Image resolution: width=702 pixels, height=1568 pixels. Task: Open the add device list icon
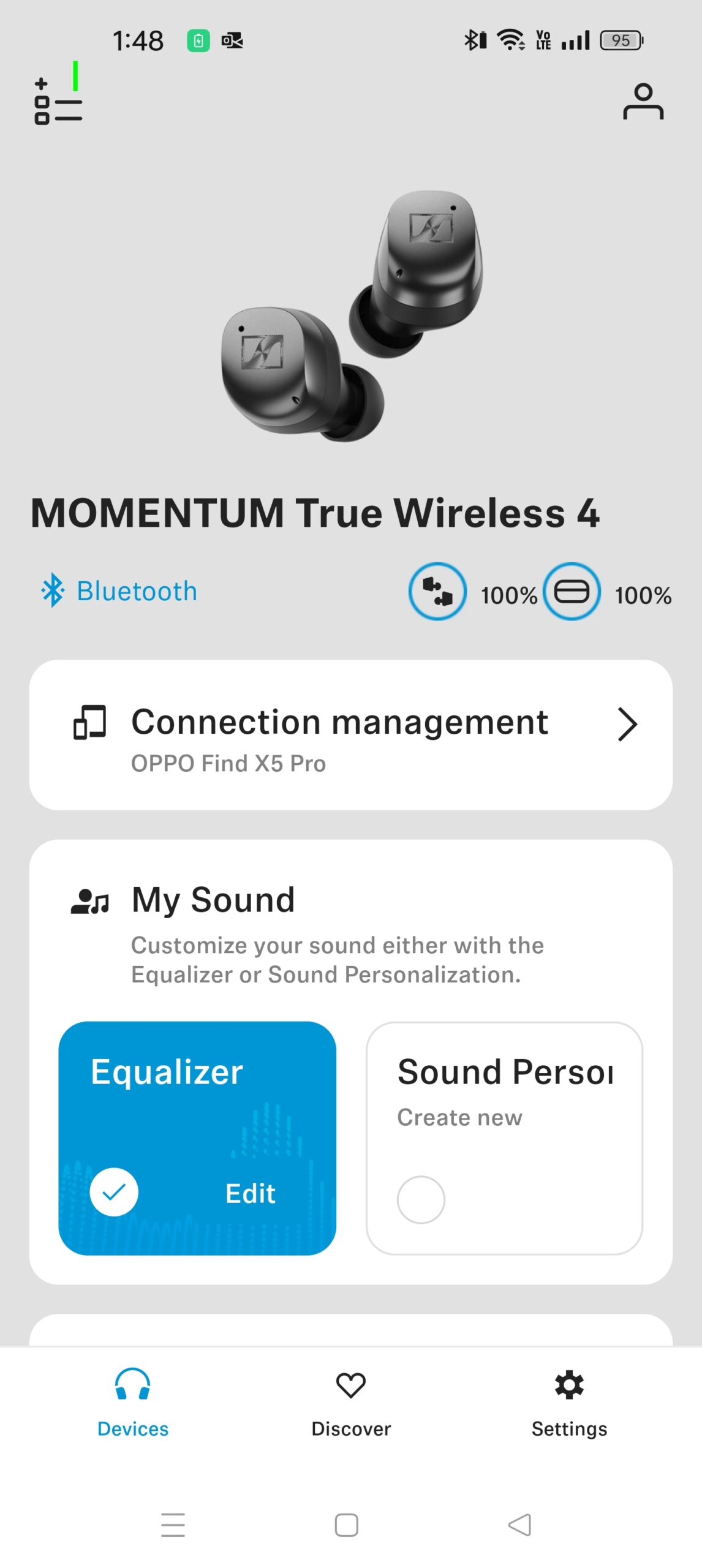[58, 101]
